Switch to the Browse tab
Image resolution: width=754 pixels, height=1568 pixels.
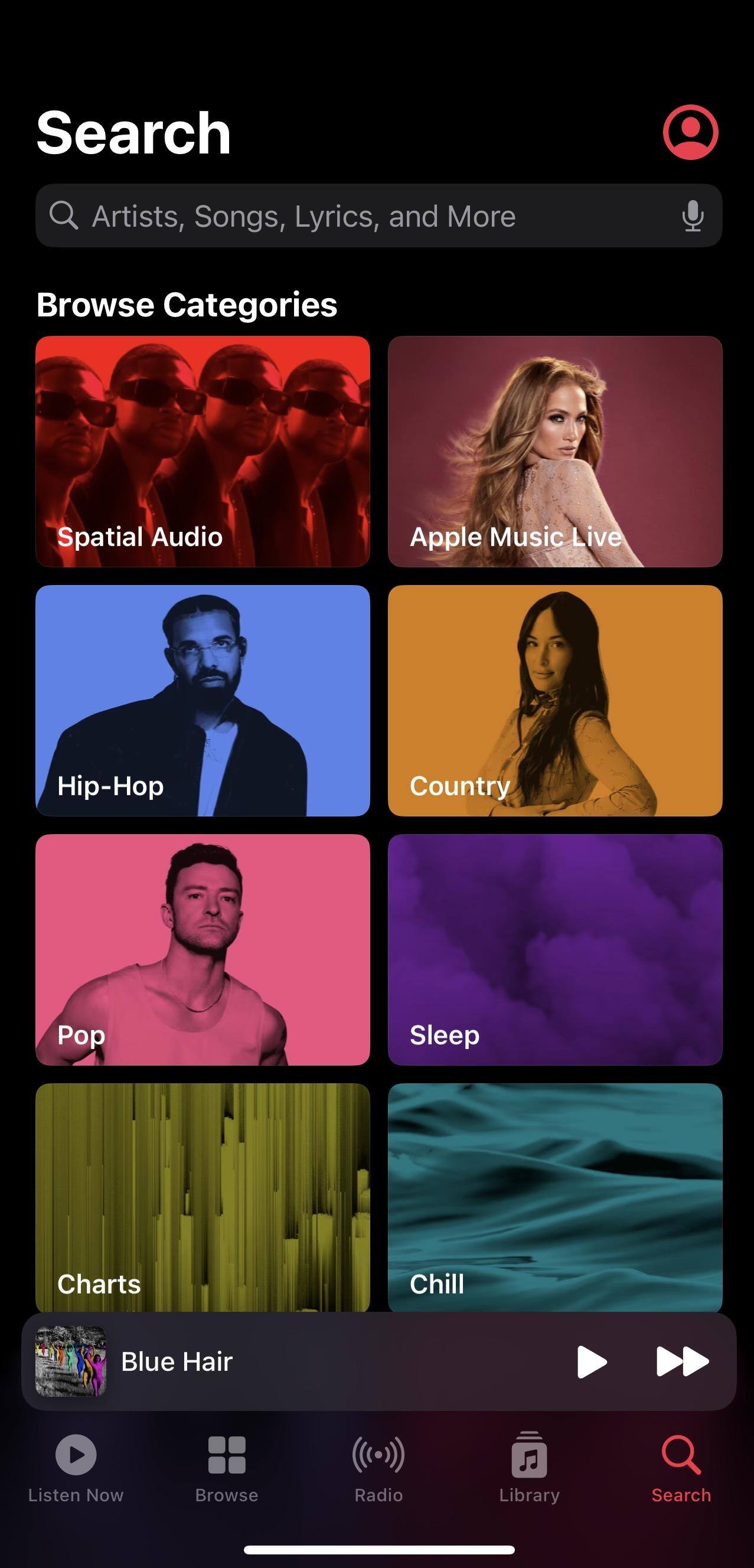[226, 1468]
